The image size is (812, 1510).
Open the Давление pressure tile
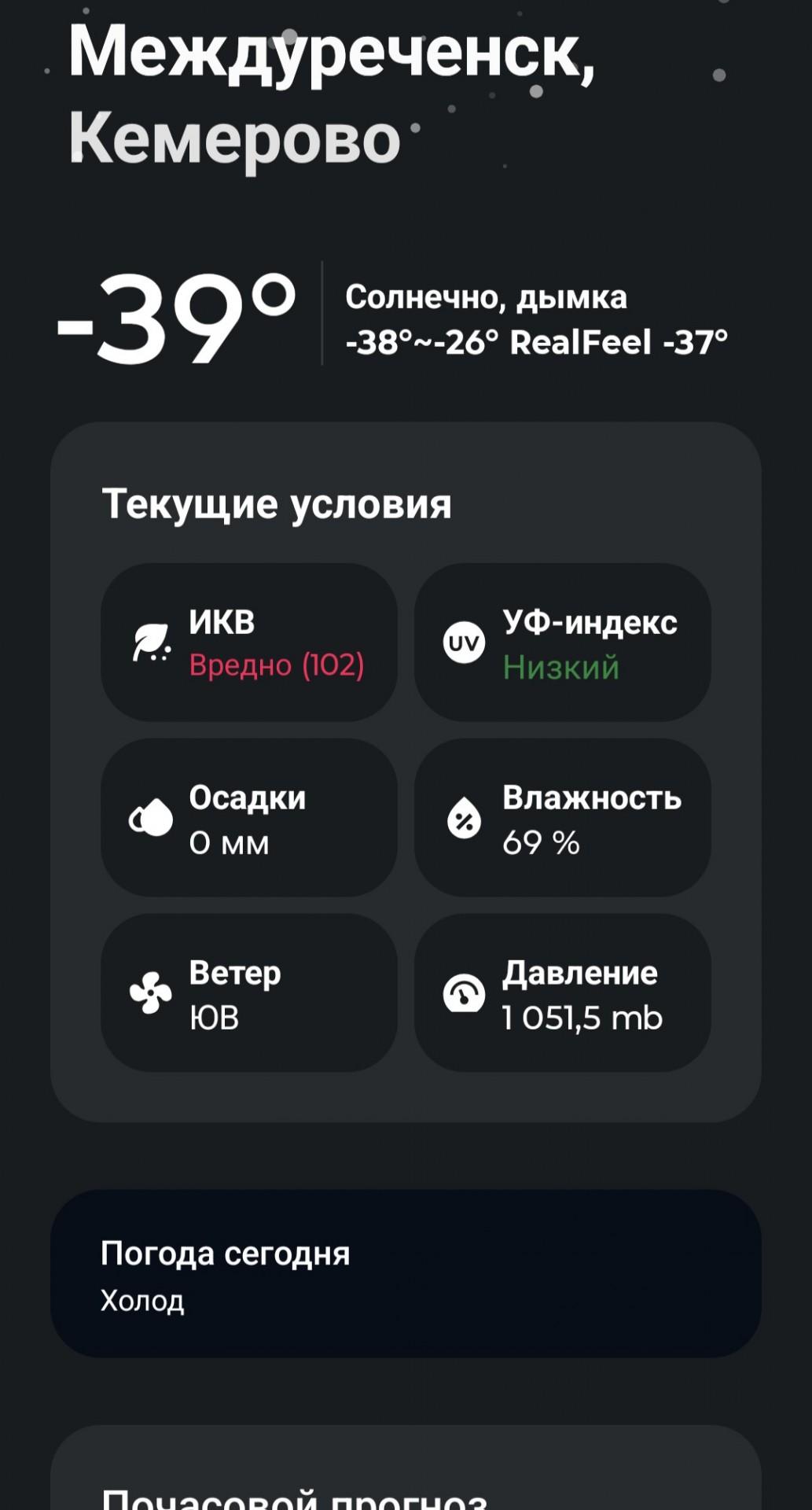562,993
